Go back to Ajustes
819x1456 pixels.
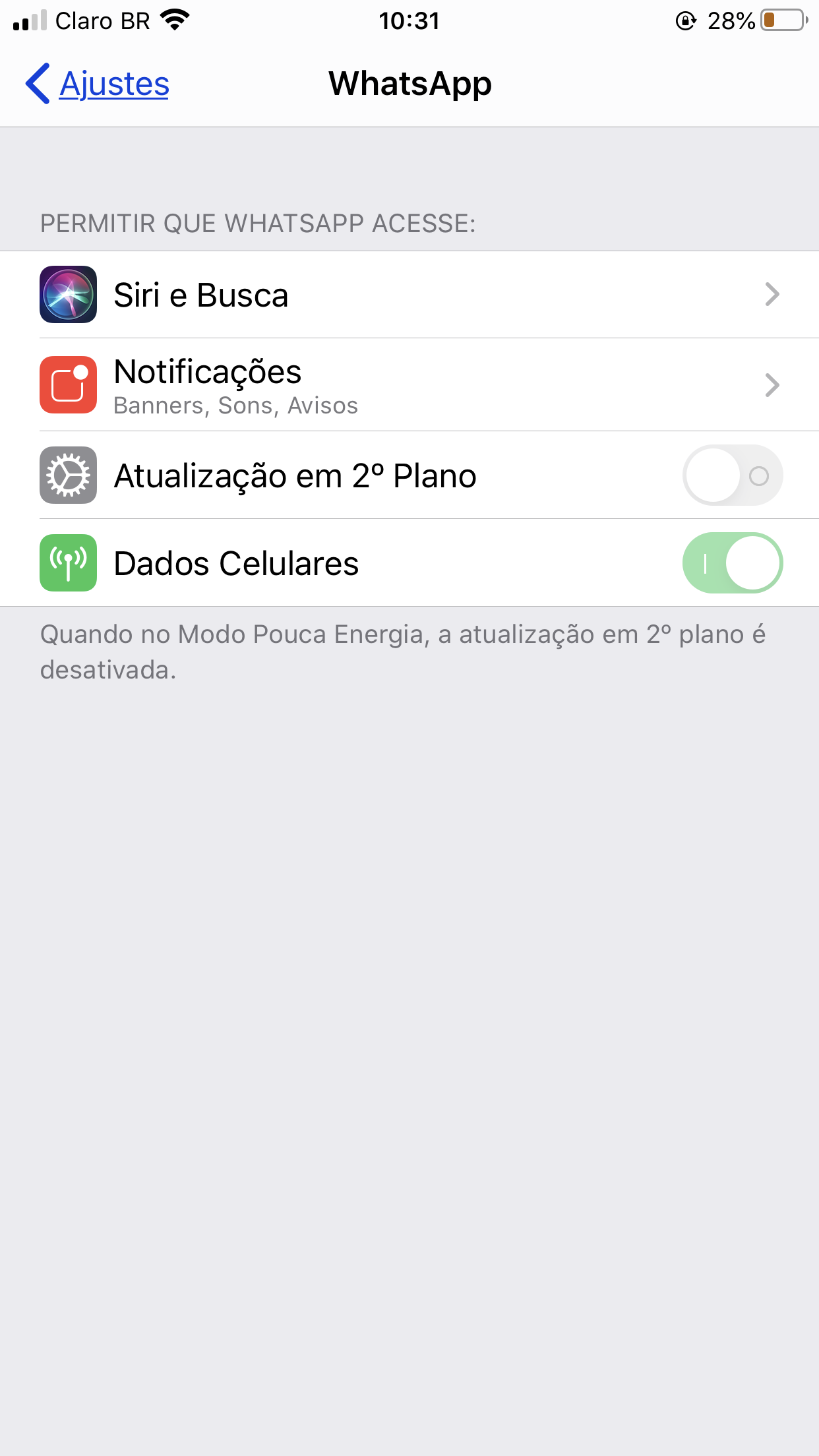point(98,84)
